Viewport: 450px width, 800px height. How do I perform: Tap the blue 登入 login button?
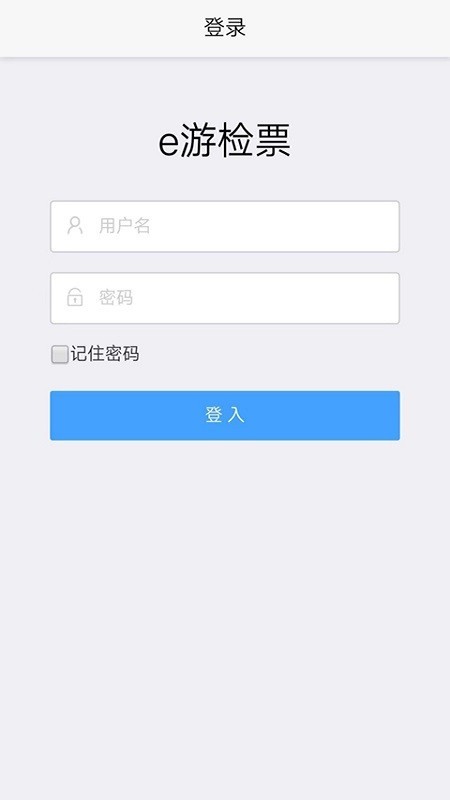tap(224, 415)
